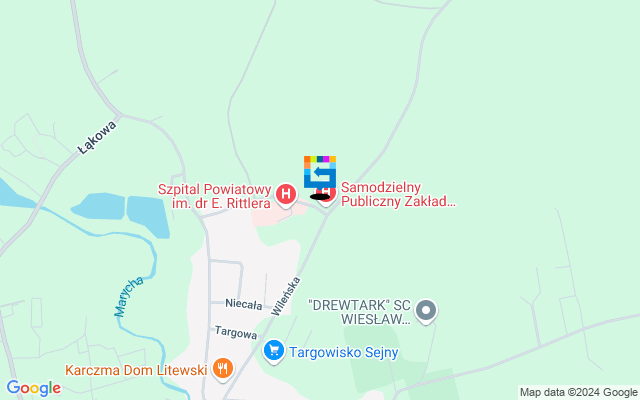
Task: Open the Szpital Powiatowy hospital marker
Action: click(285, 193)
